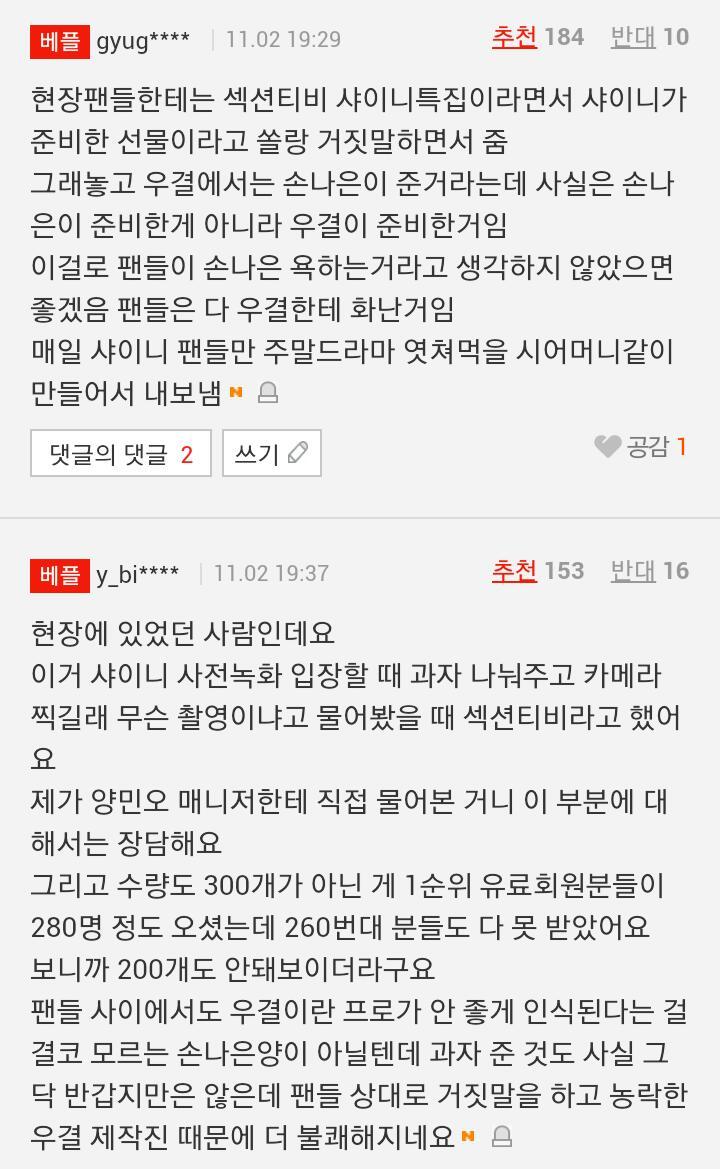Tap 쓰기 to write a reply
720x1169 pixels.
(272, 453)
